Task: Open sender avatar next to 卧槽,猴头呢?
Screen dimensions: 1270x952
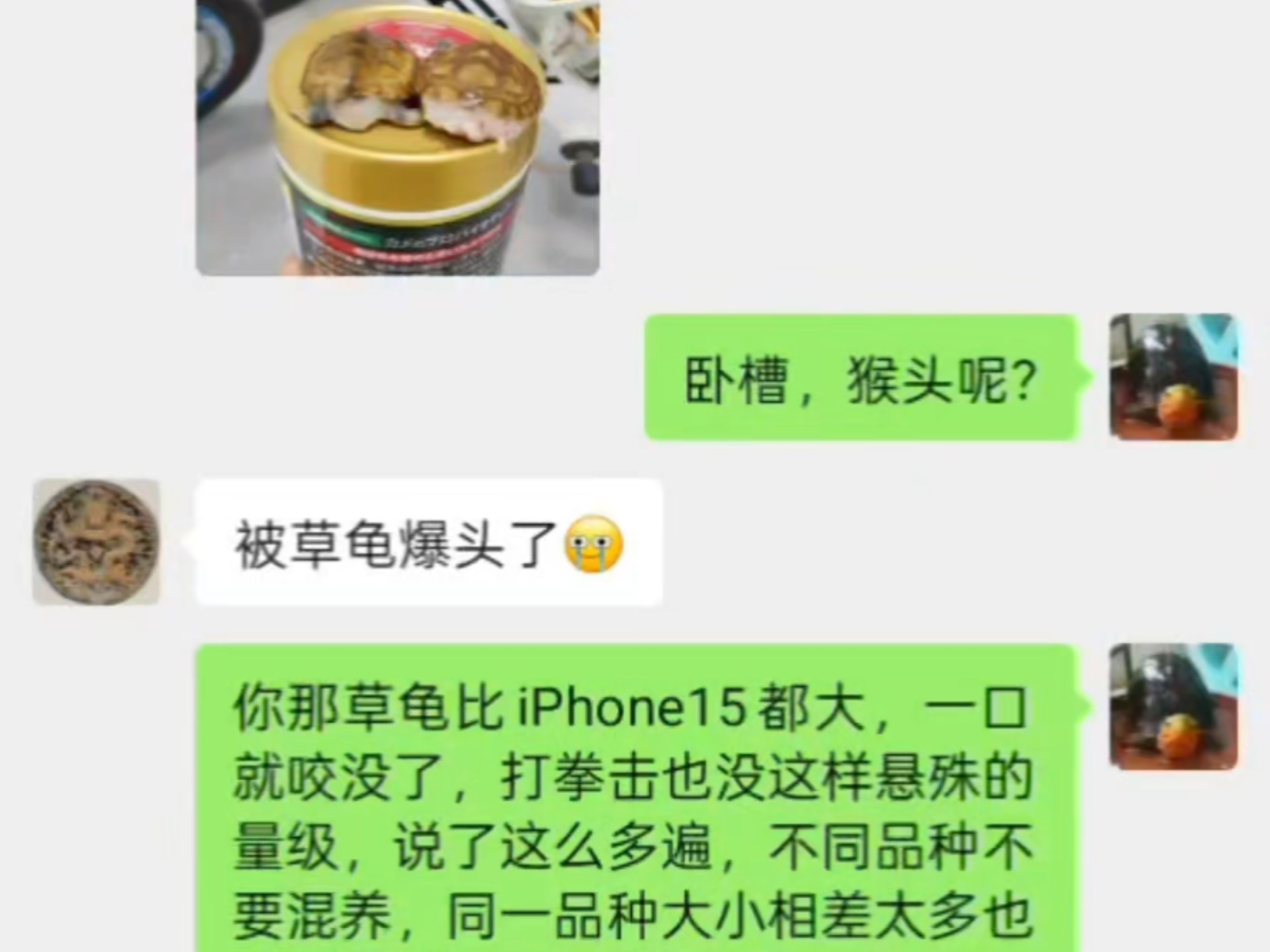Action: (x=1173, y=377)
